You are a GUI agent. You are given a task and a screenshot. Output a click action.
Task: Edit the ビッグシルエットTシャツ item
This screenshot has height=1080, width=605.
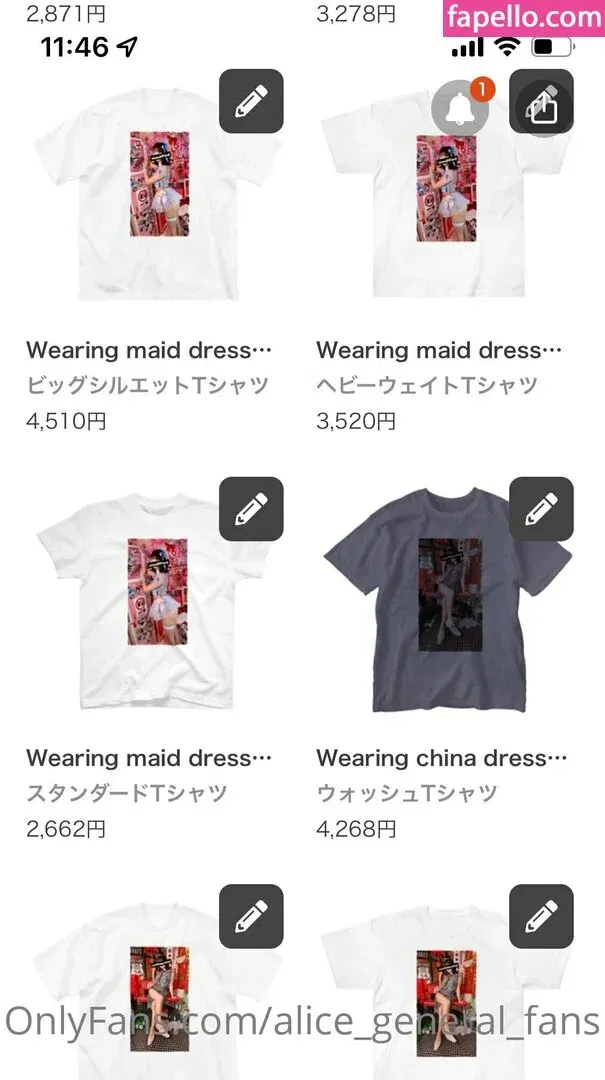(x=251, y=101)
